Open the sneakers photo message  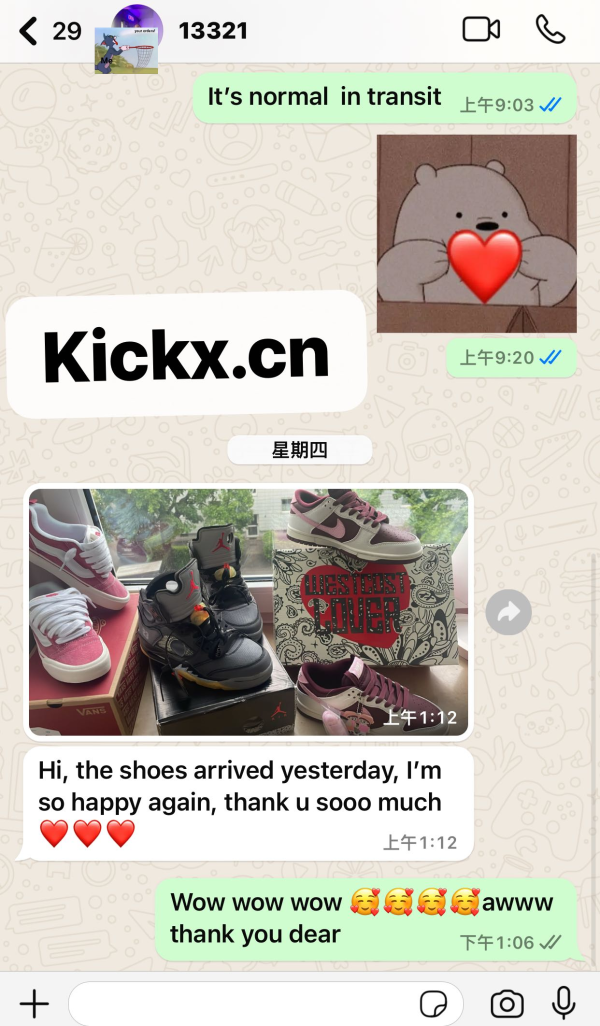point(247,612)
